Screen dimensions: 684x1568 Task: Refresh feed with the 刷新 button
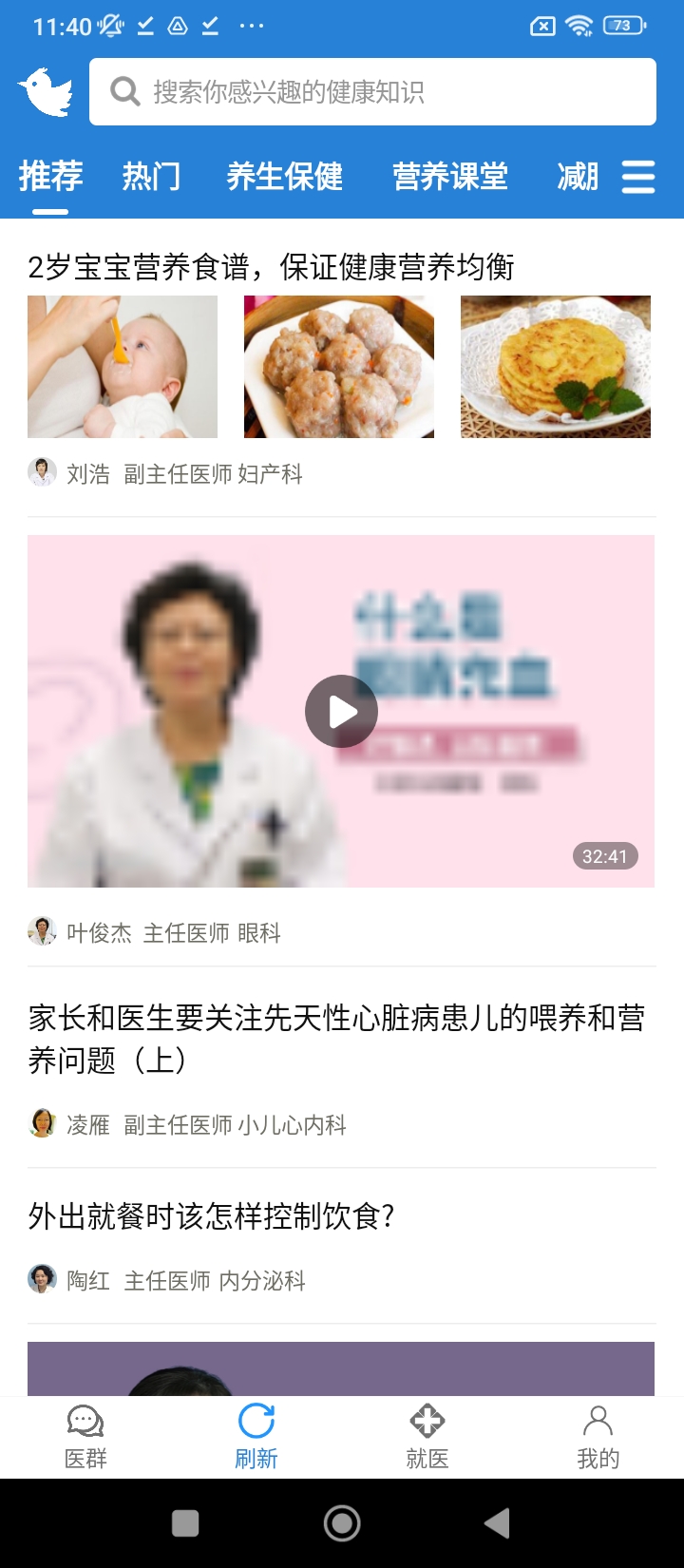(256, 1437)
